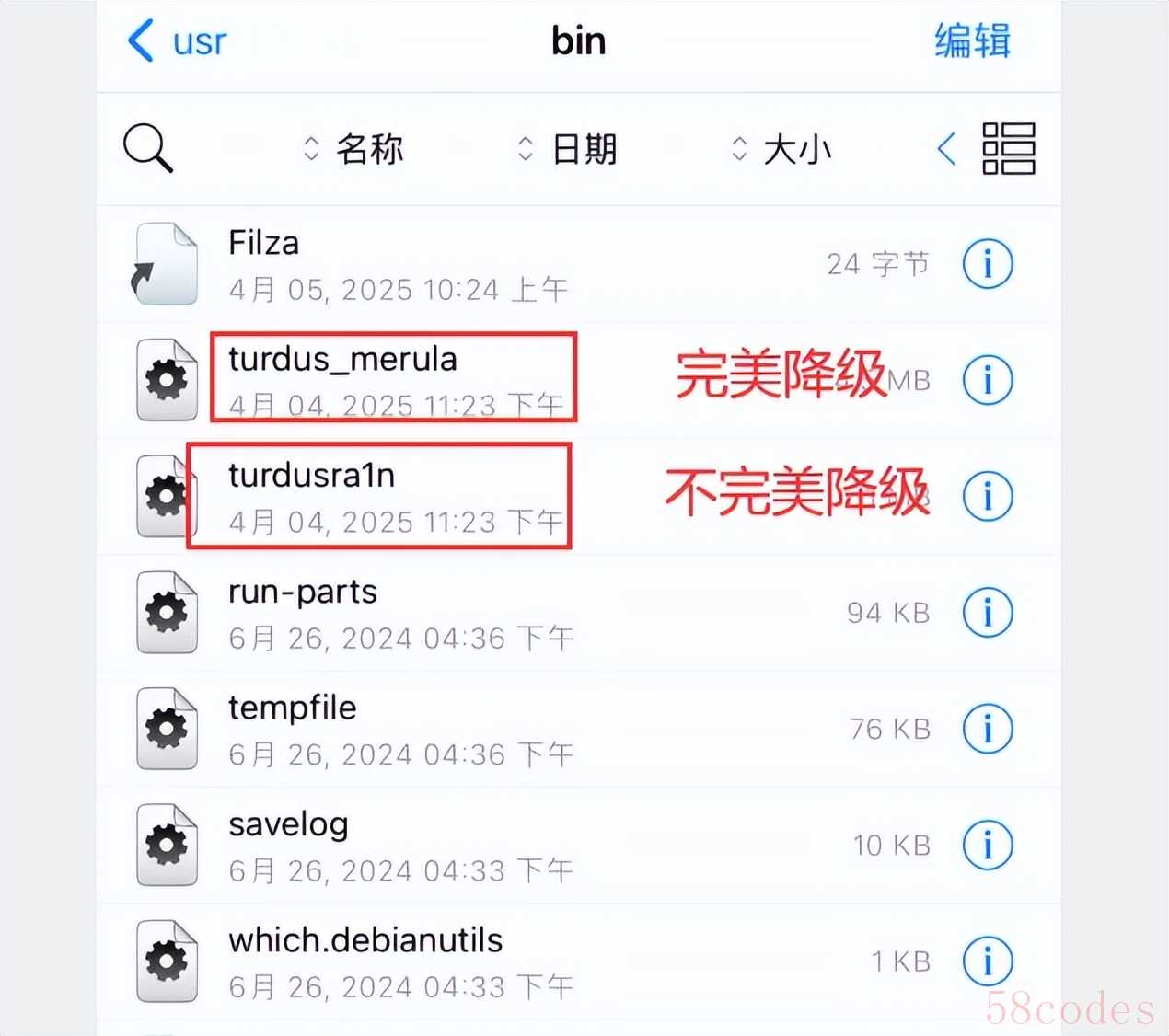
Task: Show info for run-parts
Action: coord(988,613)
